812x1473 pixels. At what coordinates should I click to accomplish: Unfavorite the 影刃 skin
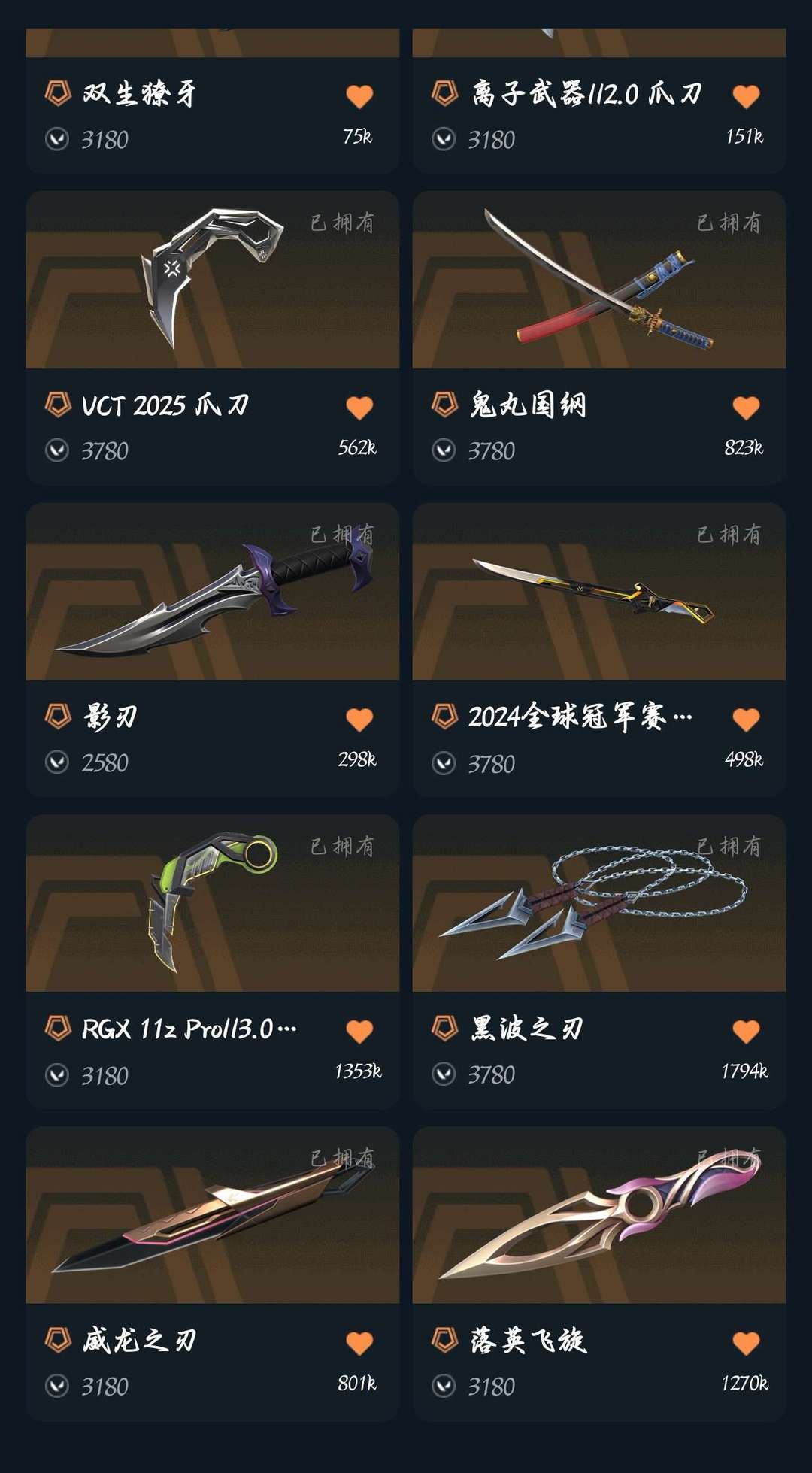pyautogui.click(x=361, y=719)
